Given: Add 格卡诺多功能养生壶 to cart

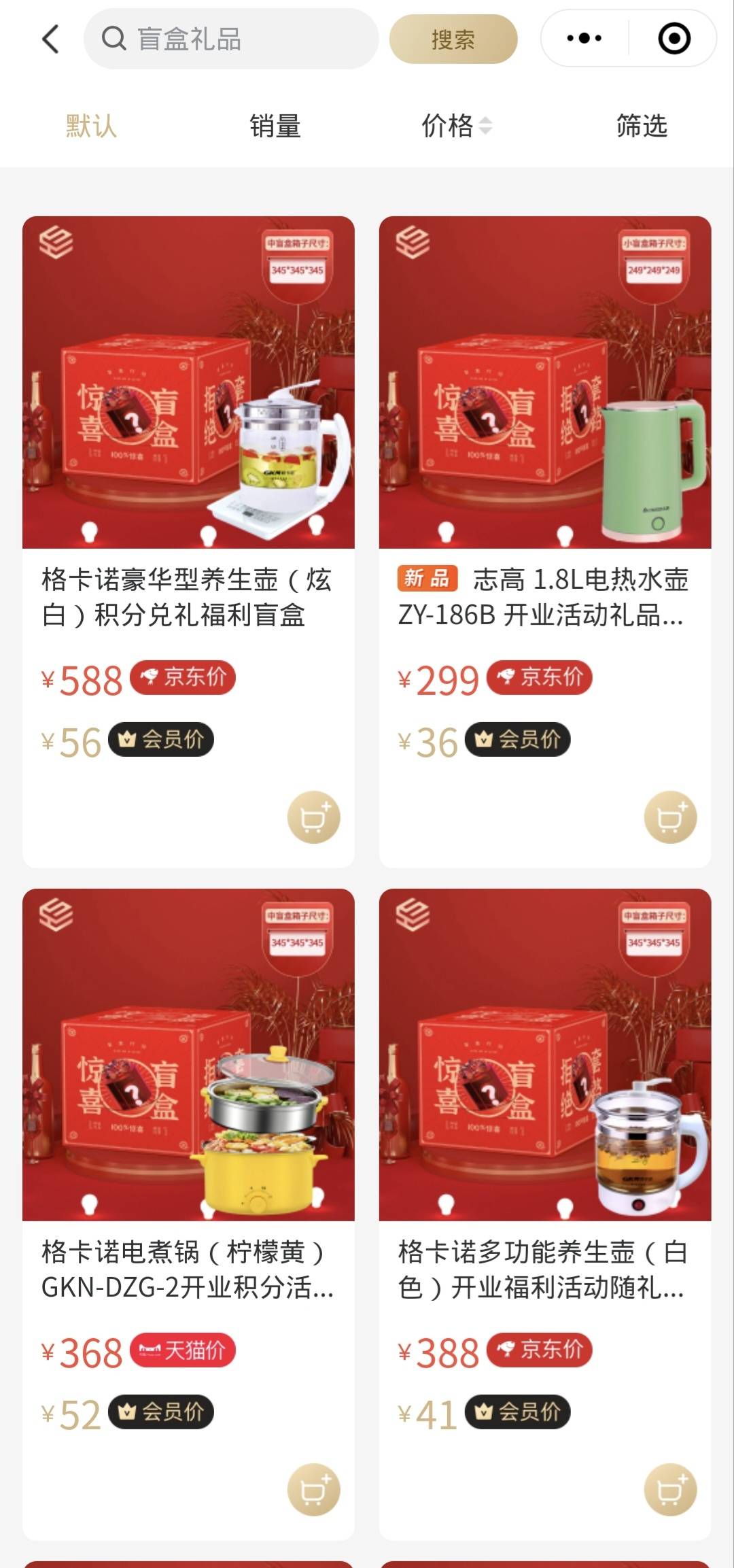Looking at the screenshot, I should [x=671, y=1490].
